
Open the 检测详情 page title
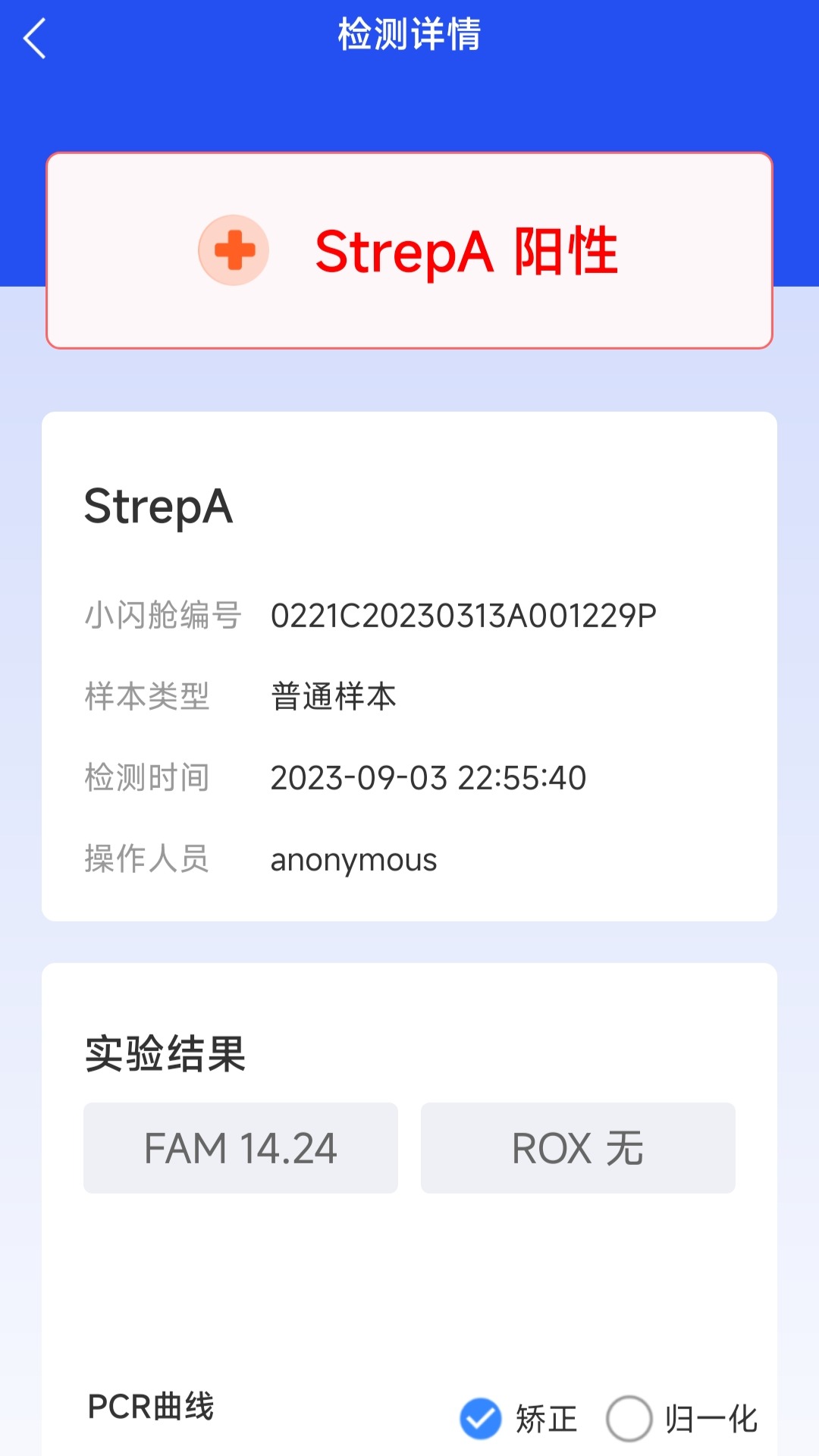(x=409, y=33)
